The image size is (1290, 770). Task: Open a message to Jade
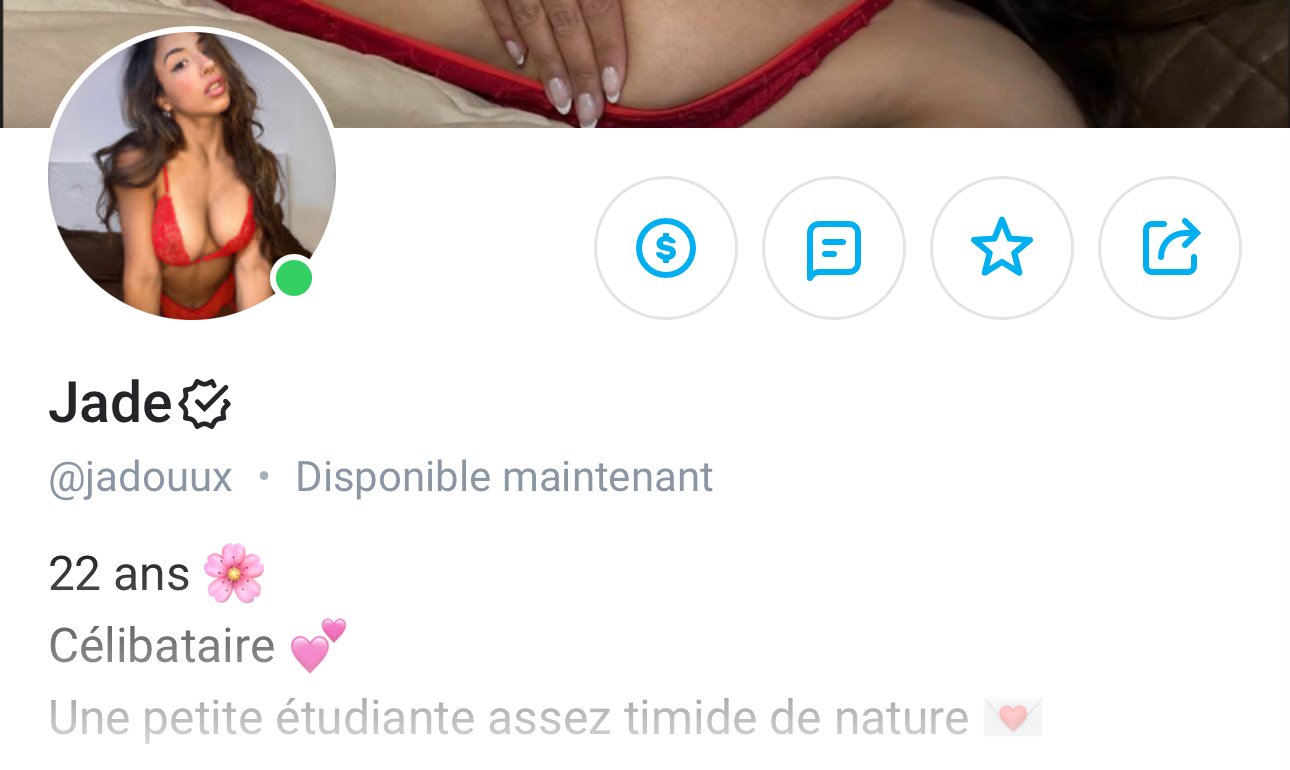(x=833, y=248)
